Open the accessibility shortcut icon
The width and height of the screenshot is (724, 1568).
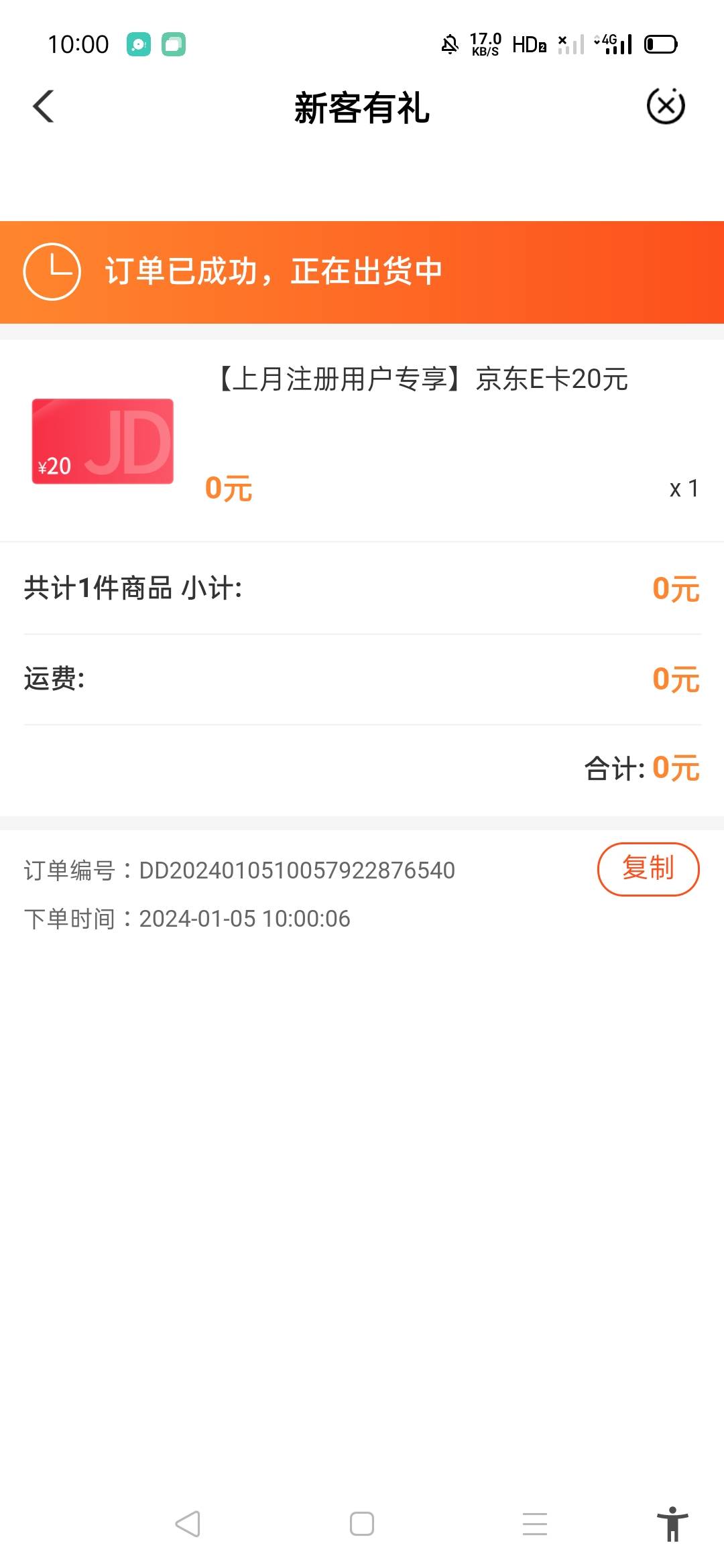tap(672, 1523)
